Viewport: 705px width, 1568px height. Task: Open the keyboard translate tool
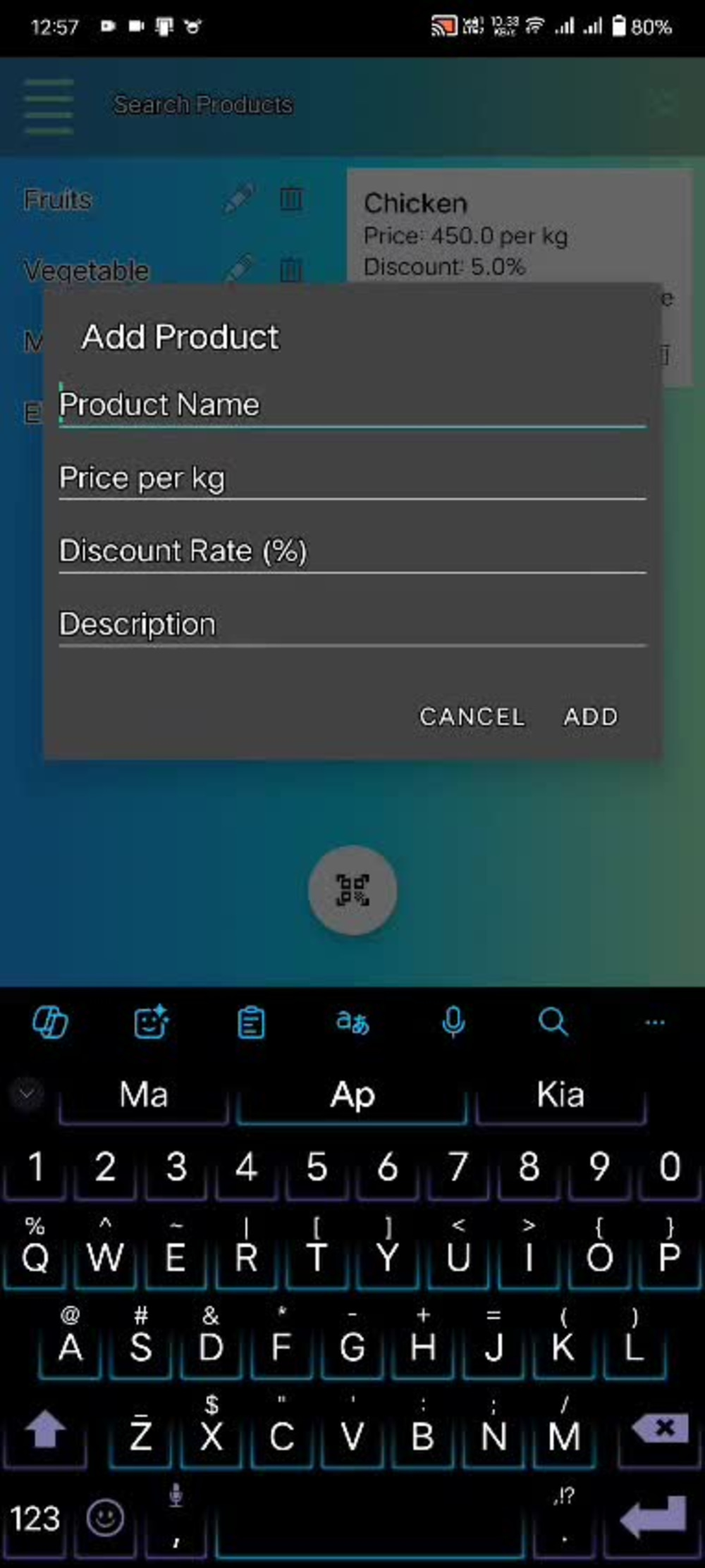tap(352, 1023)
